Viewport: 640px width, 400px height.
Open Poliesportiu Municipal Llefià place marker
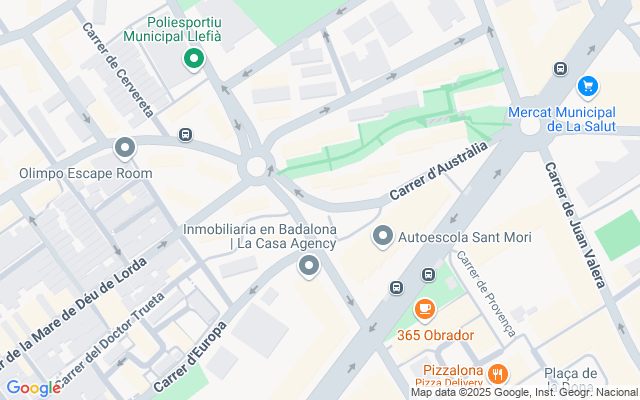(x=193, y=60)
